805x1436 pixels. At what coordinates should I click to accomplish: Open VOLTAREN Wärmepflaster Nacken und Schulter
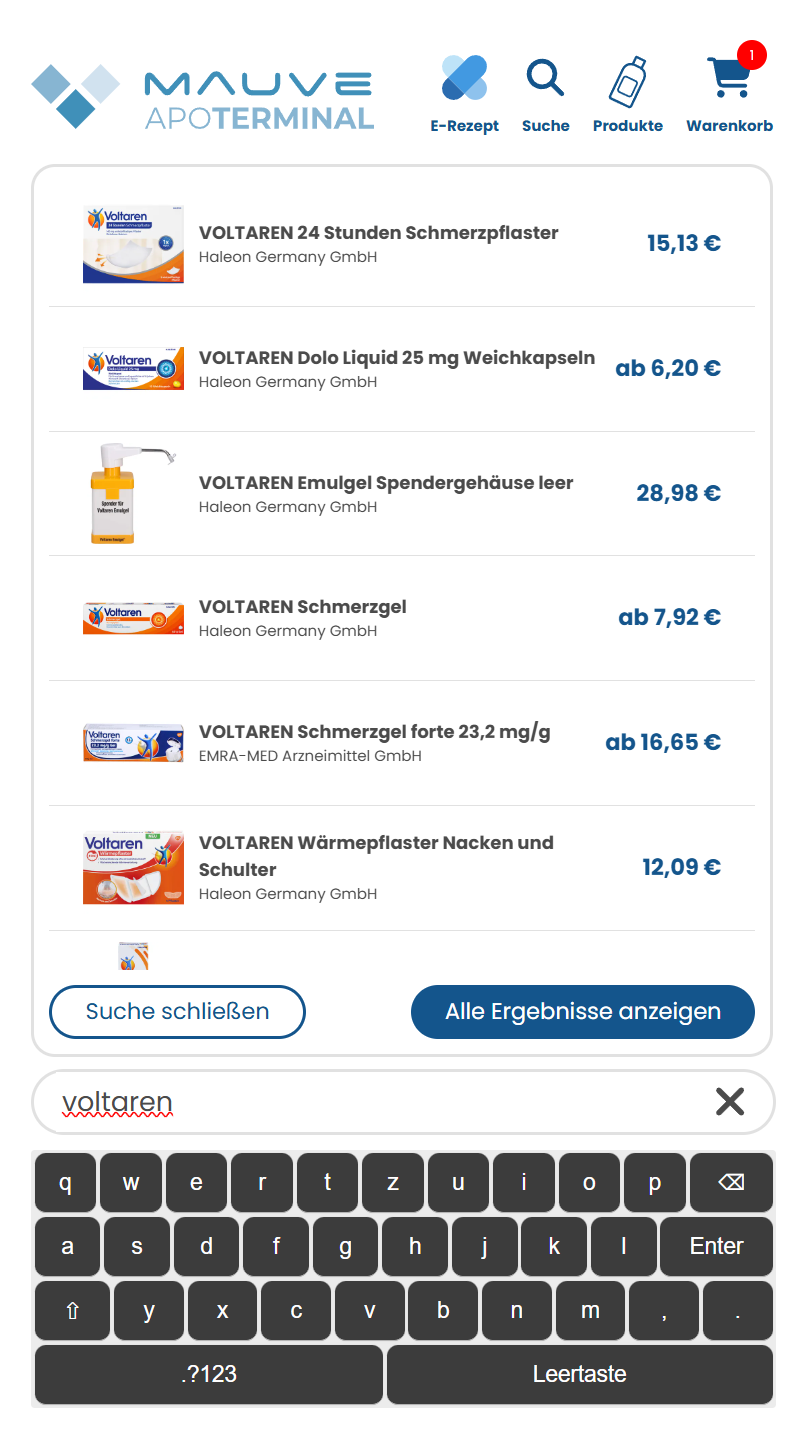pyautogui.click(x=376, y=855)
